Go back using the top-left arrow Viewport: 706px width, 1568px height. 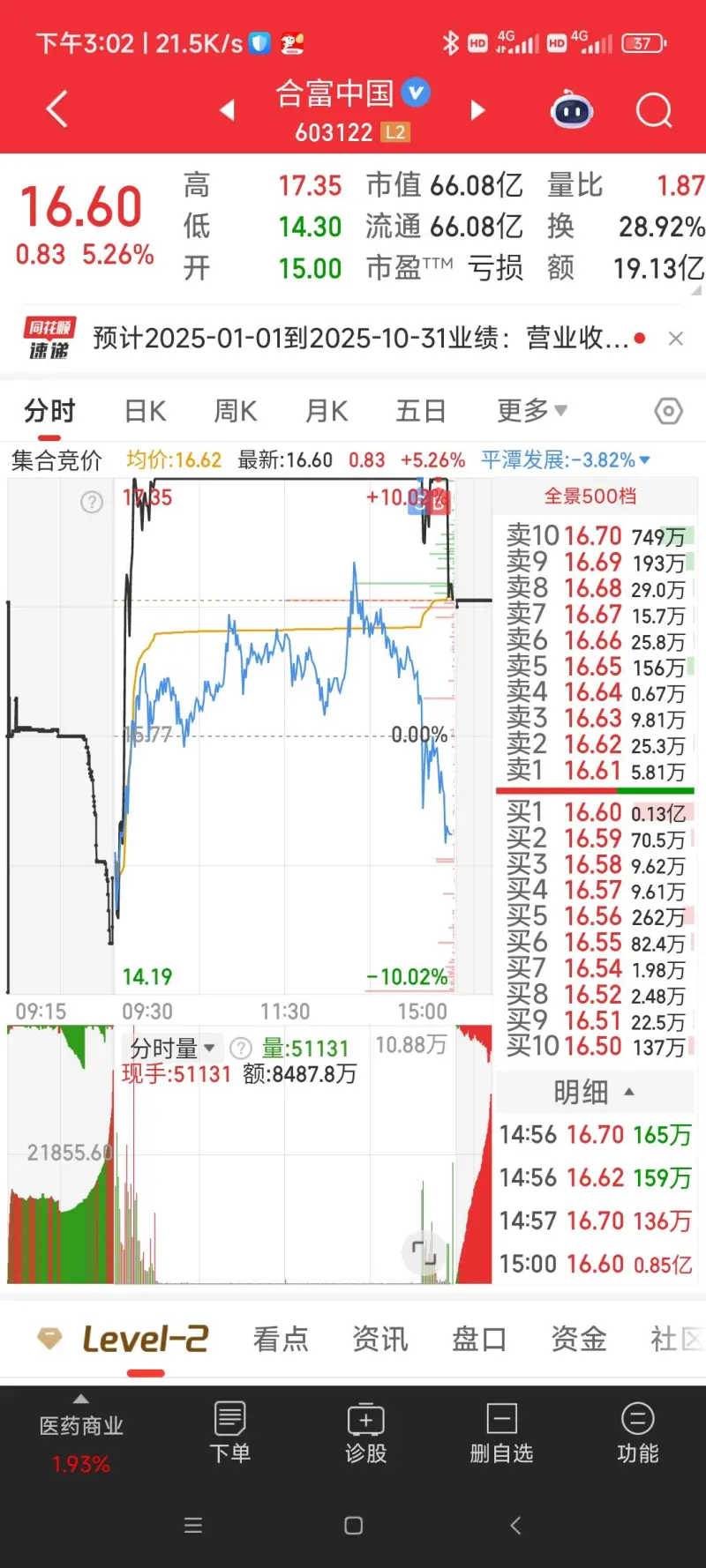[57, 110]
